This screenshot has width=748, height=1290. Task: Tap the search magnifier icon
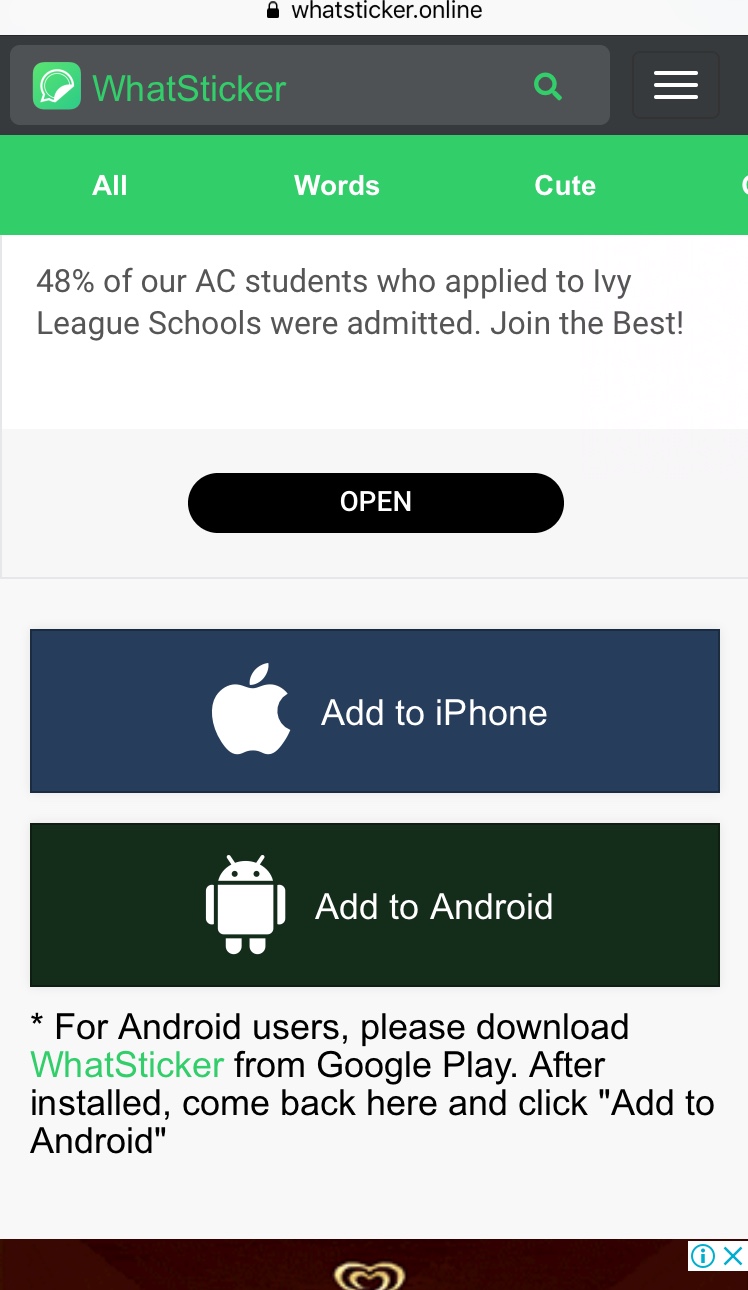548,86
